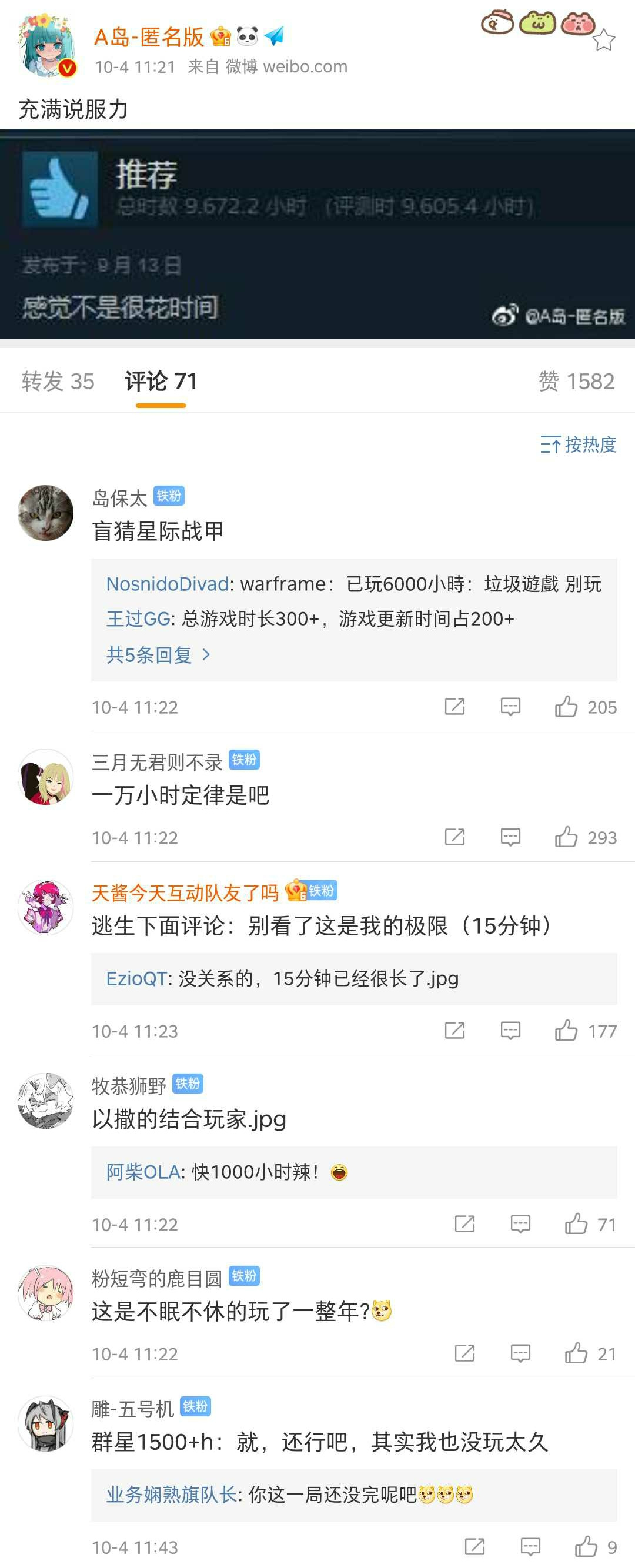Tap the star icon on the post

pyautogui.click(x=603, y=40)
